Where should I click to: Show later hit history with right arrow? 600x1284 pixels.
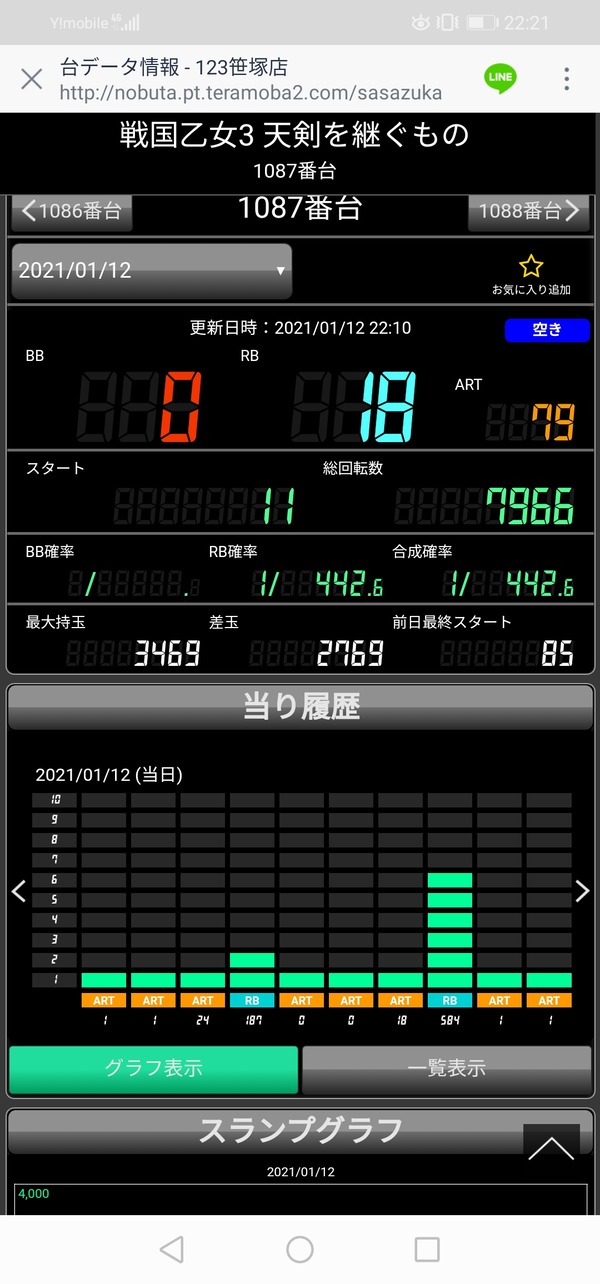point(583,891)
